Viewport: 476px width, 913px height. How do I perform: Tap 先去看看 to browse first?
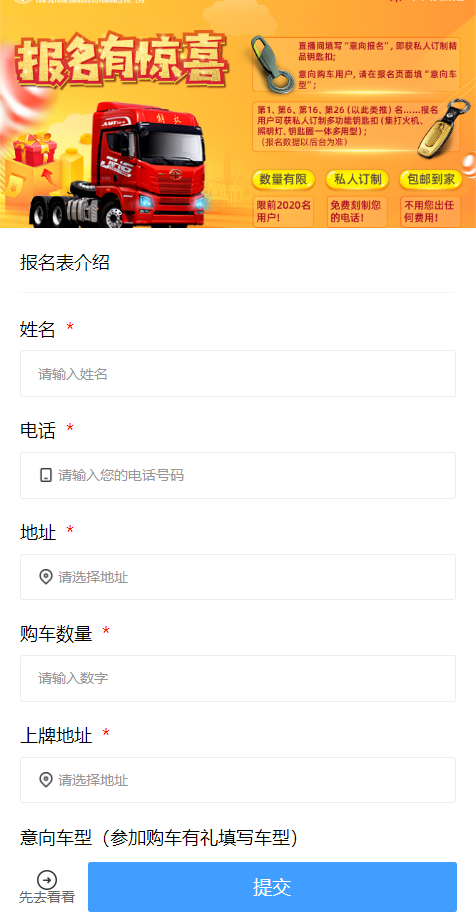(x=47, y=887)
